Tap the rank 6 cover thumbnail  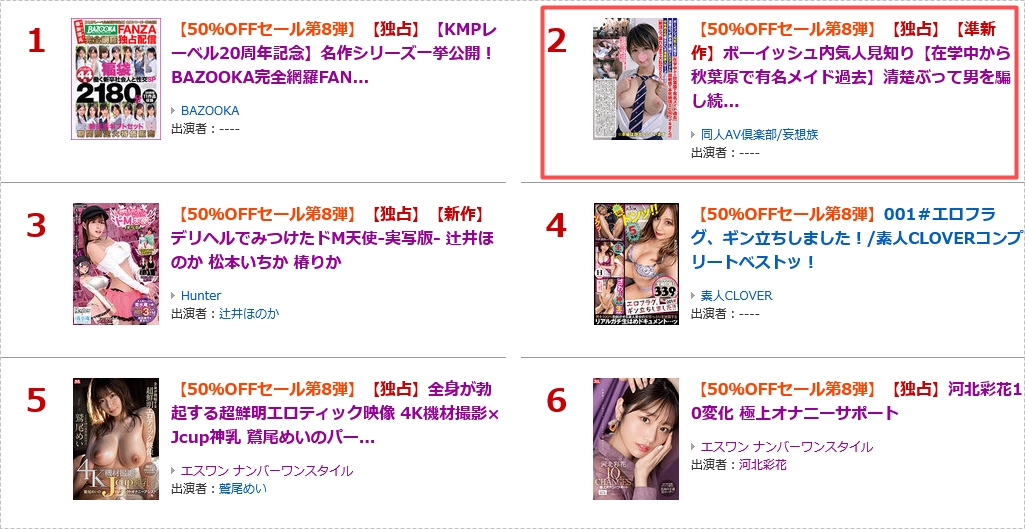point(635,438)
